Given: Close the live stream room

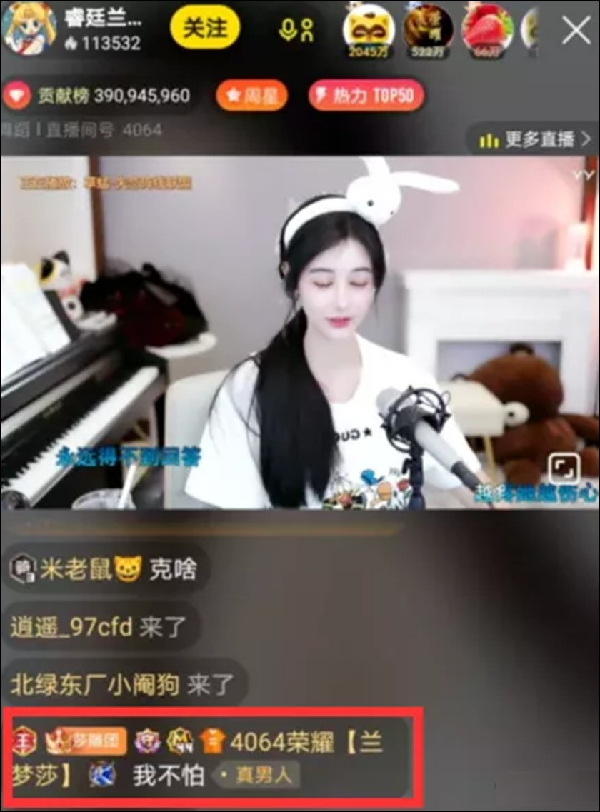Looking at the screenshot, I should click(576, 30).
